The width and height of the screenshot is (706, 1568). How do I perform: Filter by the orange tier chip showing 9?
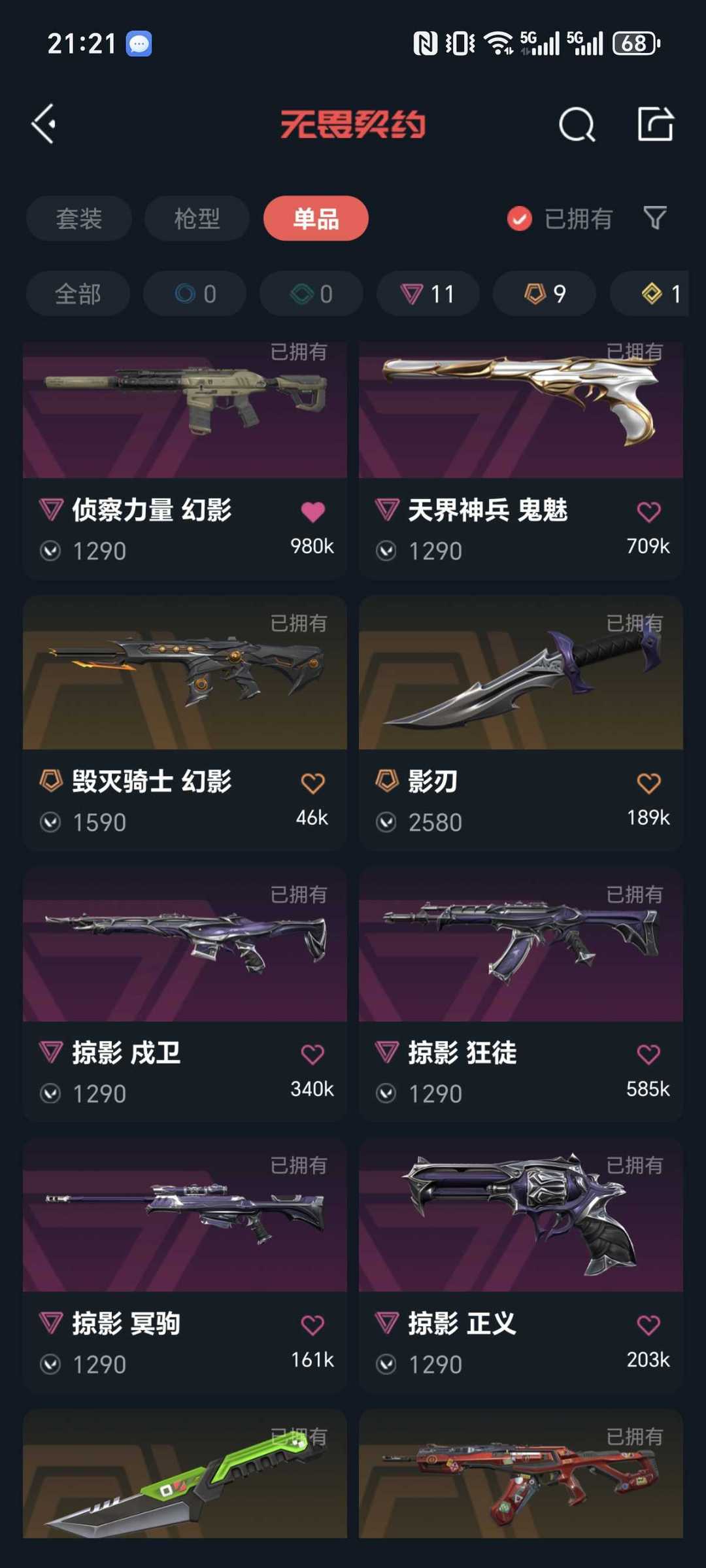point(545,294)
